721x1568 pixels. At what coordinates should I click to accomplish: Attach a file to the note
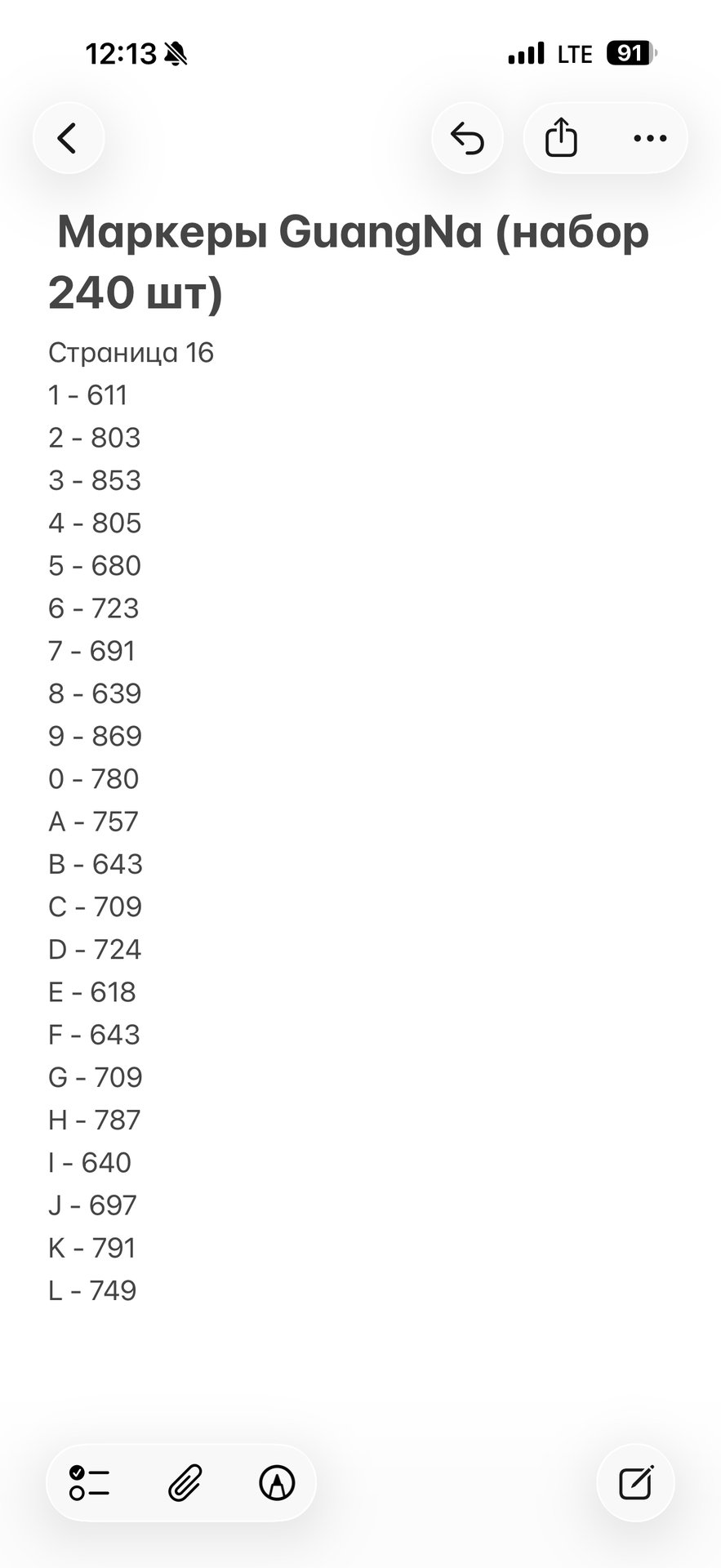point(185,1482)
